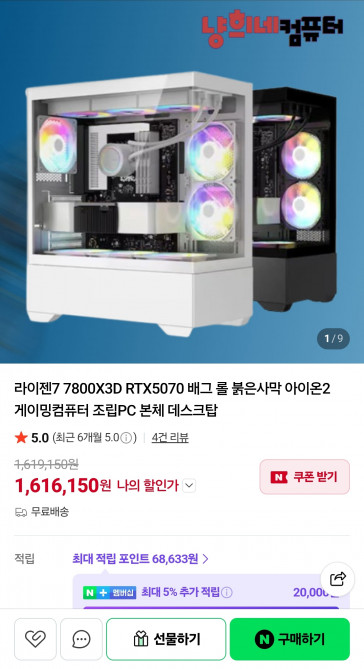Add product to wishlist with heart icon
The image size is (364, 669).
(x=35, y=639)
